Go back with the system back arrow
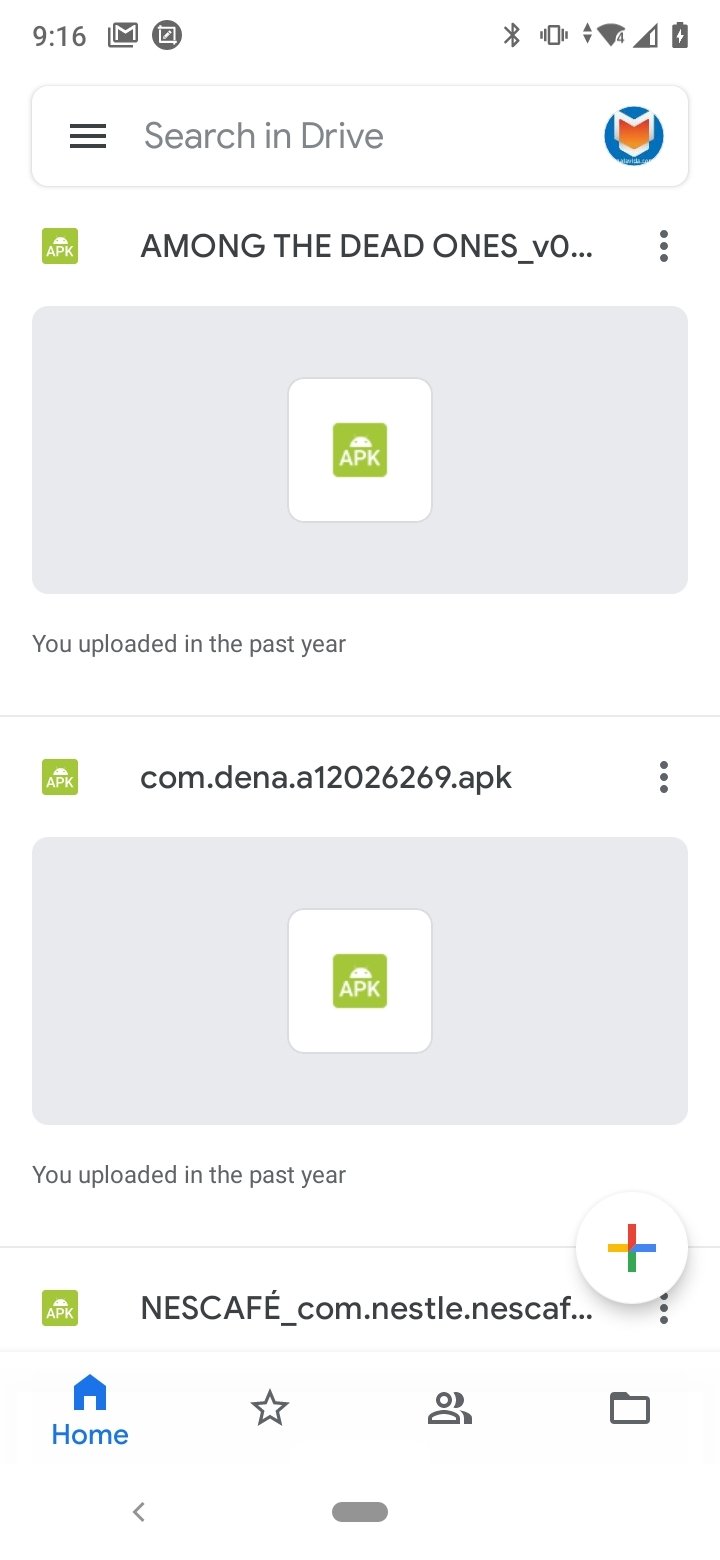720x1560 pixels. 139,1512
